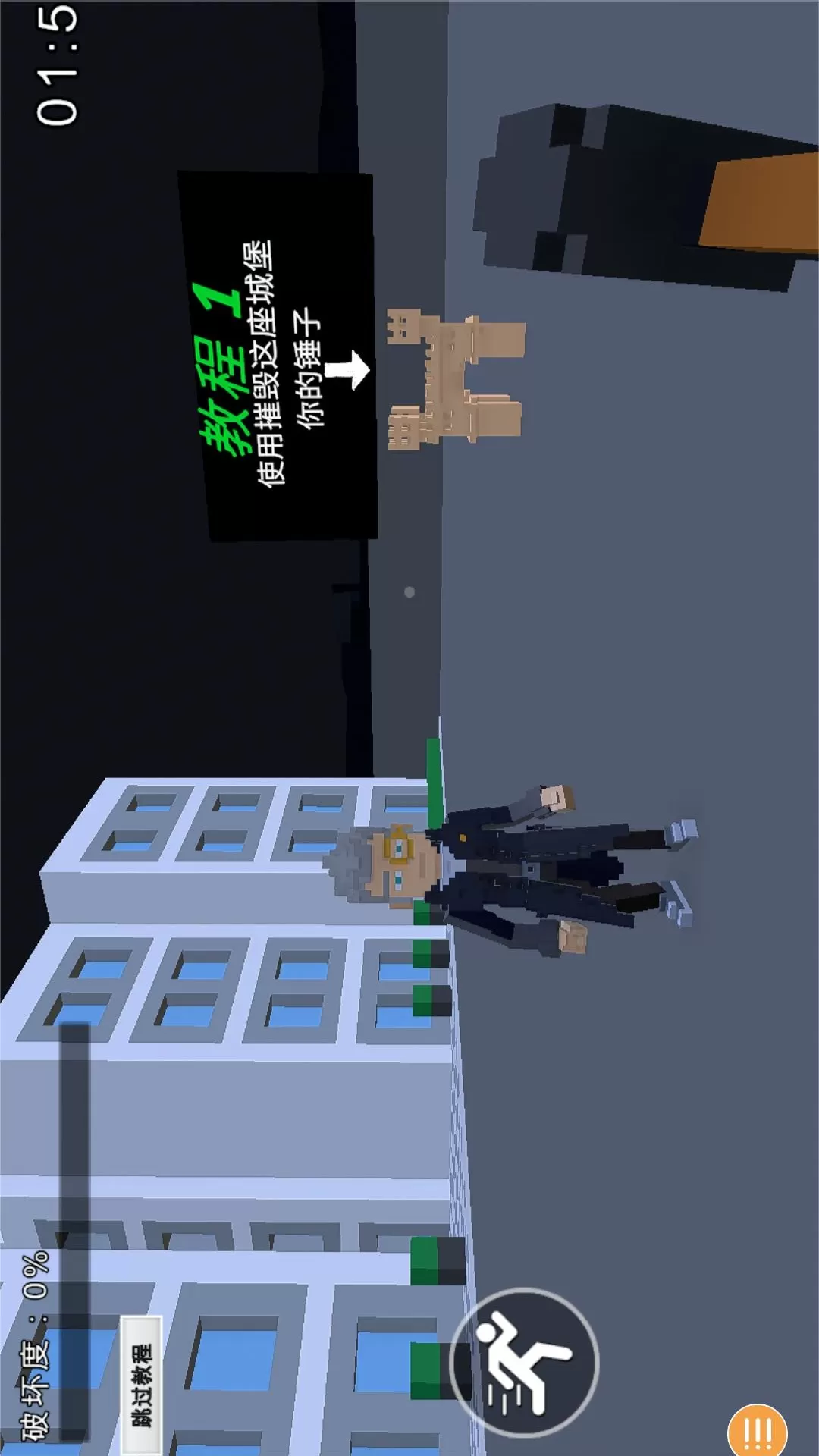Open the orange menu button
The height and width of the screenshot is (1456, 819).
pyautogui.click(x=757, y=1431)
